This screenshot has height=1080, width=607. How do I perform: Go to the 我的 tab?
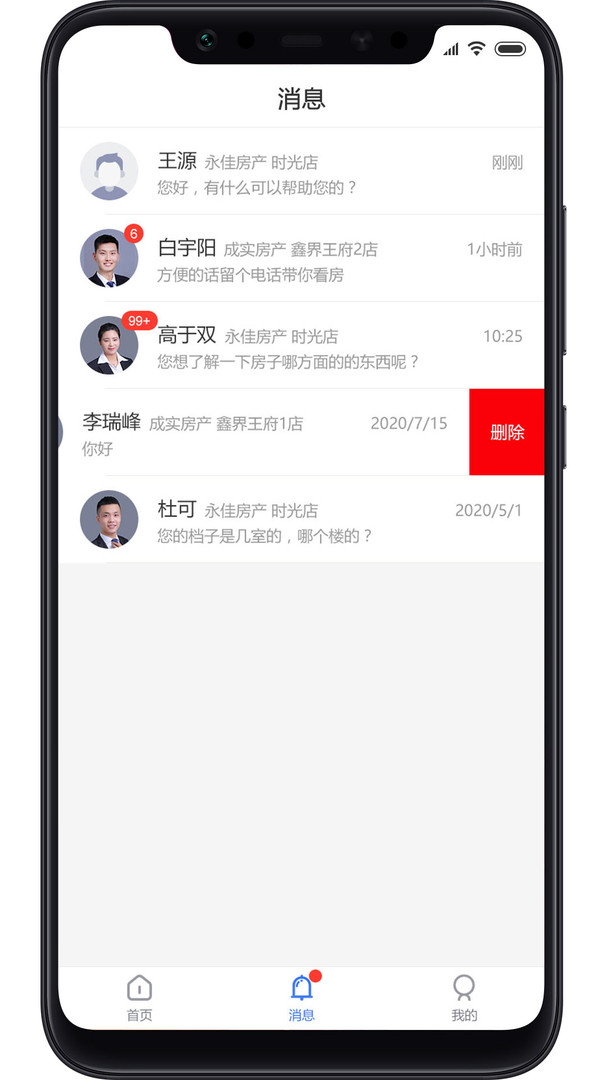click(464, 998)
